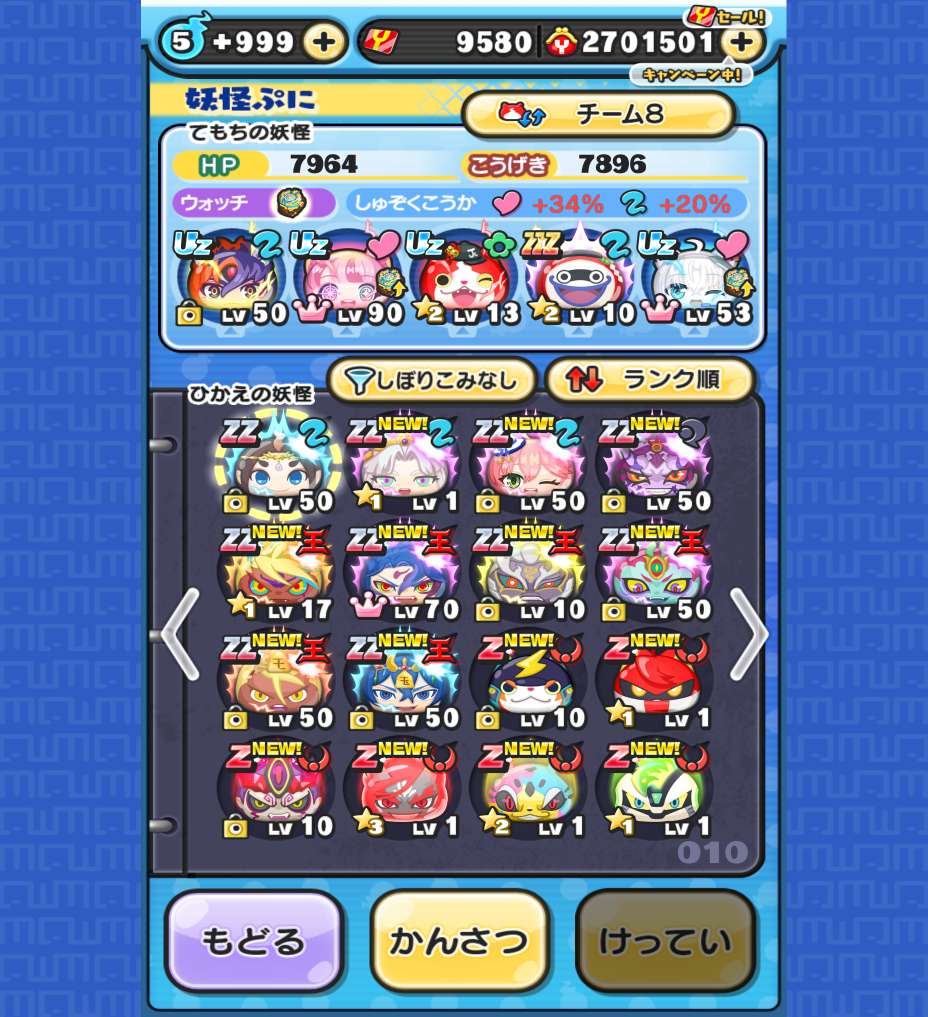
Task: Add Y-money with the plus beside 2701501
Action: [x=741, y=42]
